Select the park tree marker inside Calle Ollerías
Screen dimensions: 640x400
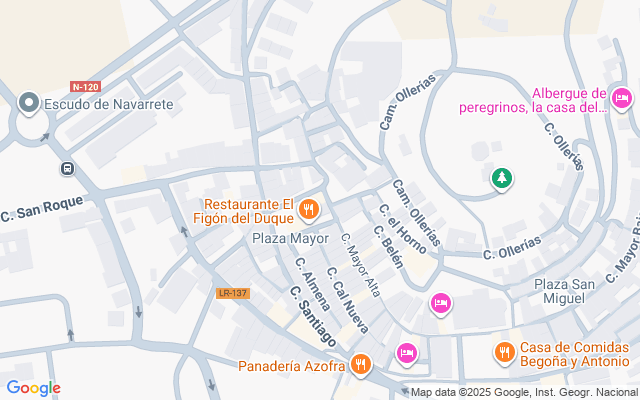501,179
